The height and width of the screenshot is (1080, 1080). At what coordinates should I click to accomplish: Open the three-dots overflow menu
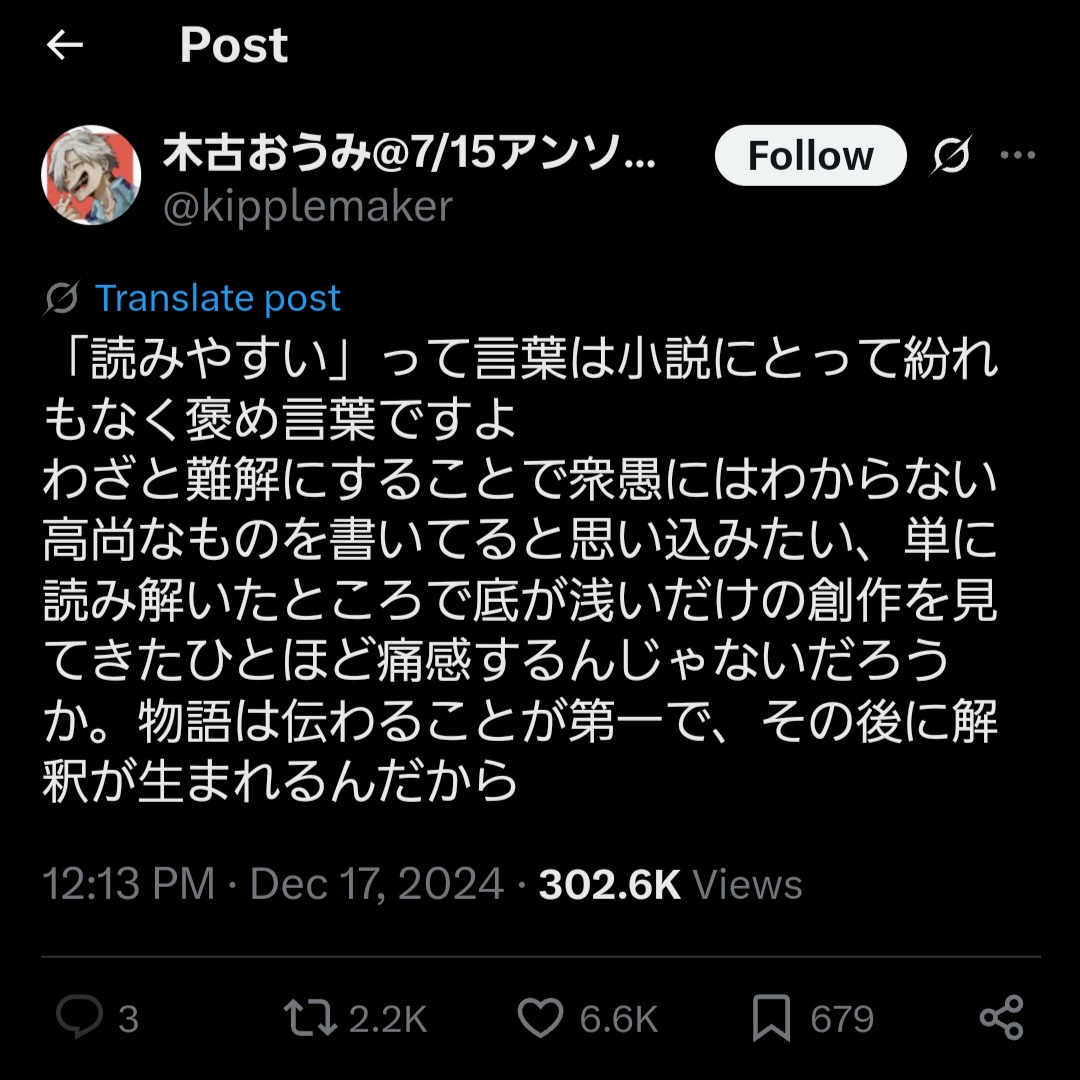click(1018, 156)
